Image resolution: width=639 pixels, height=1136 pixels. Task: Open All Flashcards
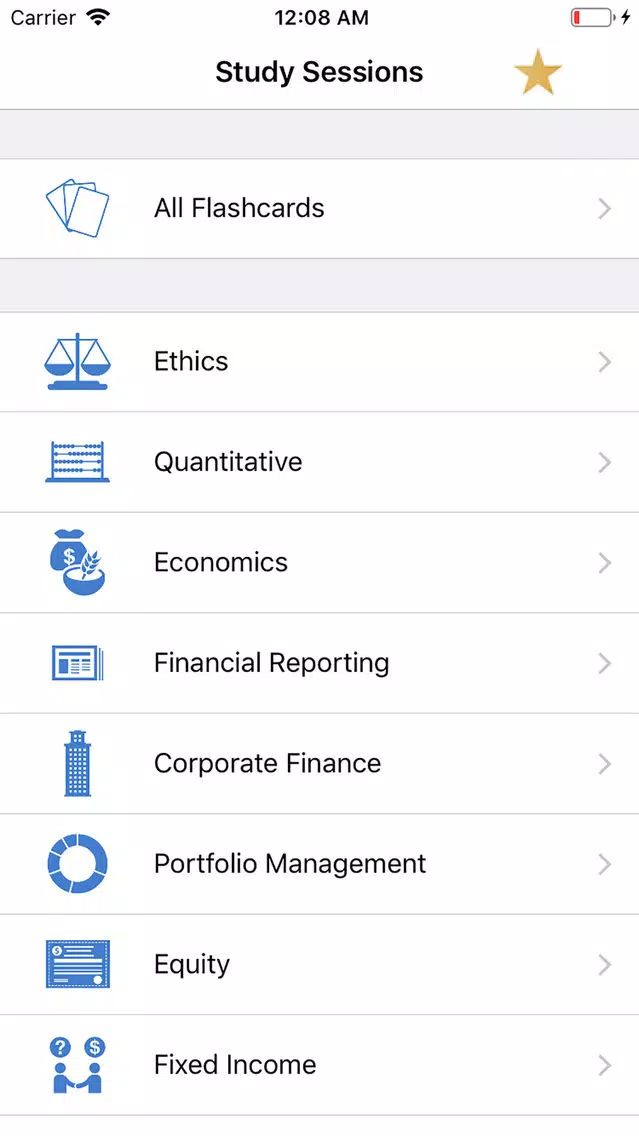pyautogui.click(x=320, y=209)
